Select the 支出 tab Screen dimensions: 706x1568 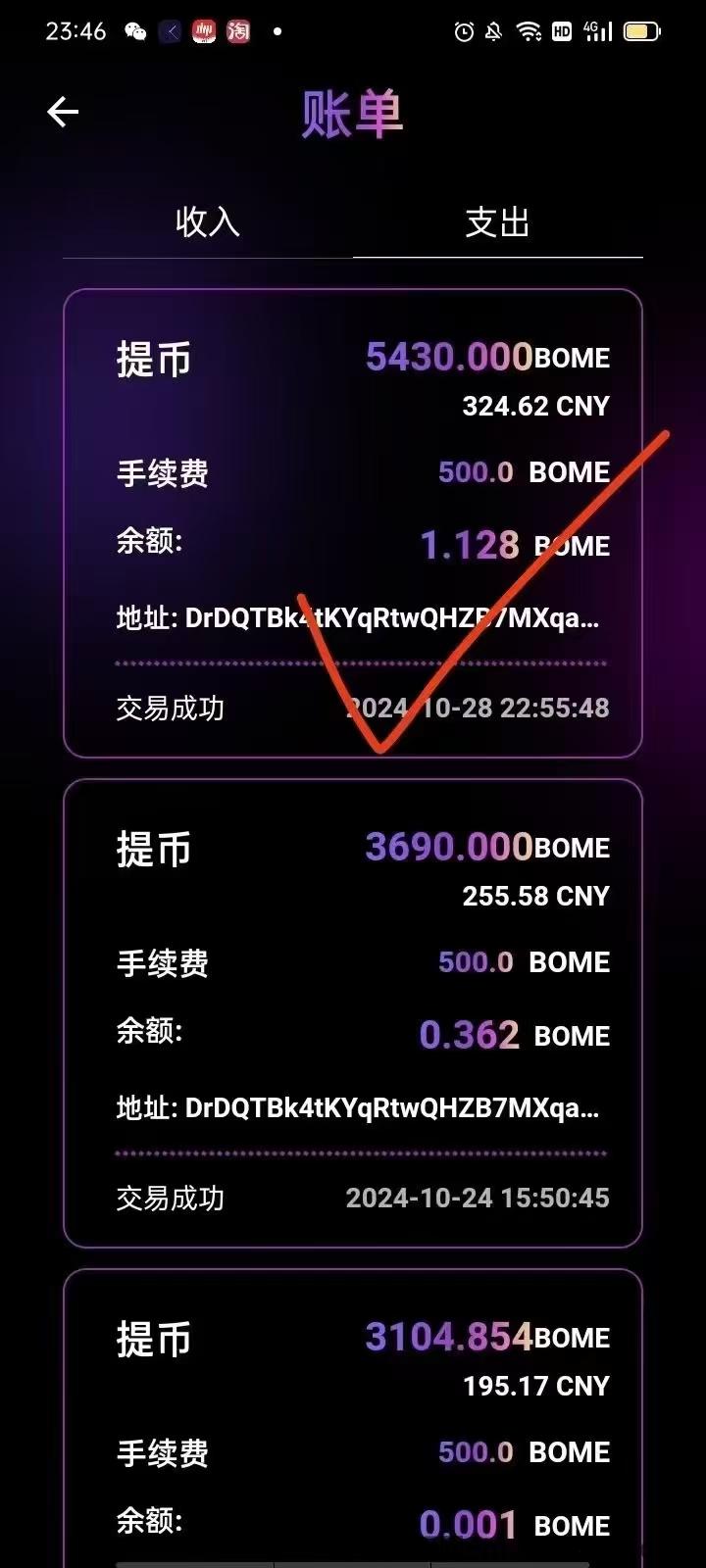(x=497, y=221)
